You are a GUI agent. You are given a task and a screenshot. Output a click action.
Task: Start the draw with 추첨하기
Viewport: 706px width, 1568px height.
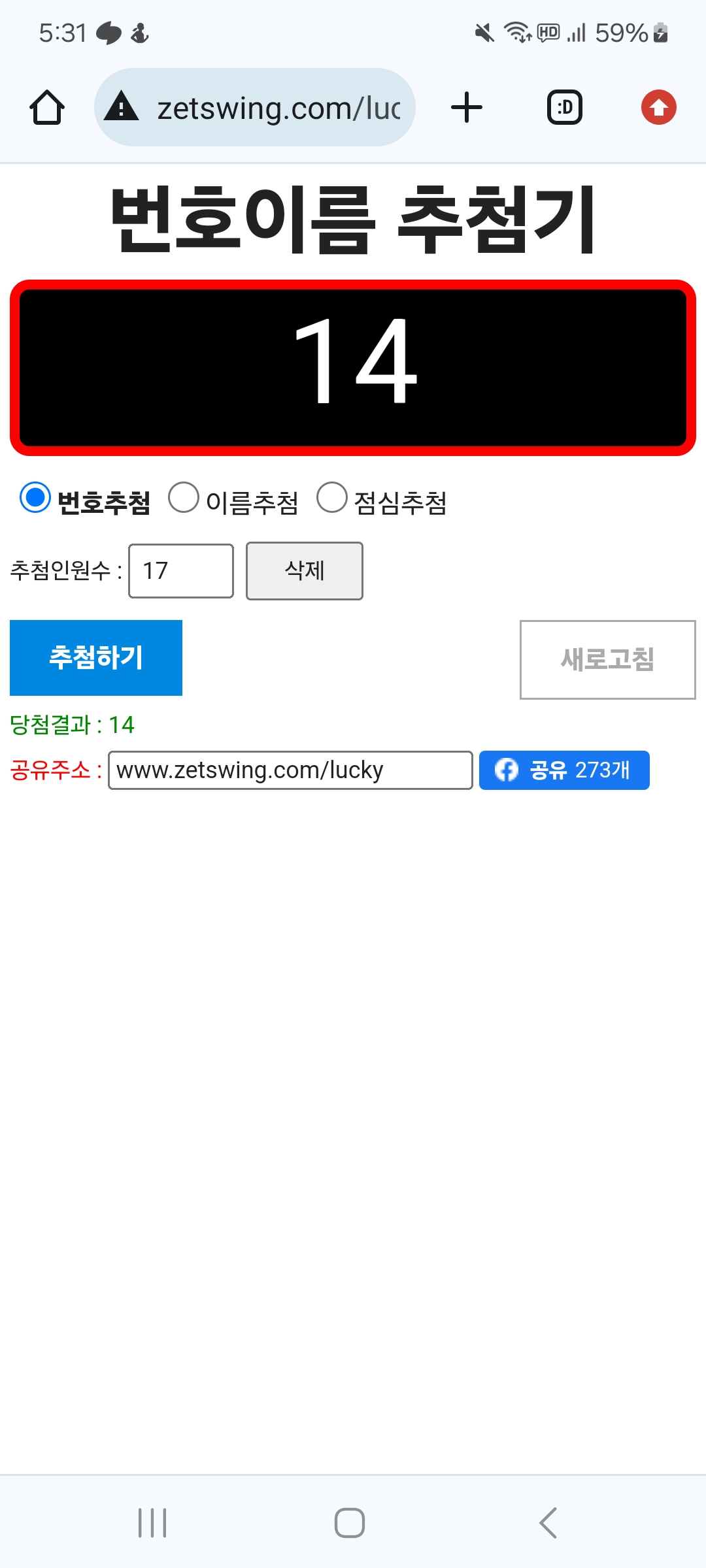coord(96,658)
